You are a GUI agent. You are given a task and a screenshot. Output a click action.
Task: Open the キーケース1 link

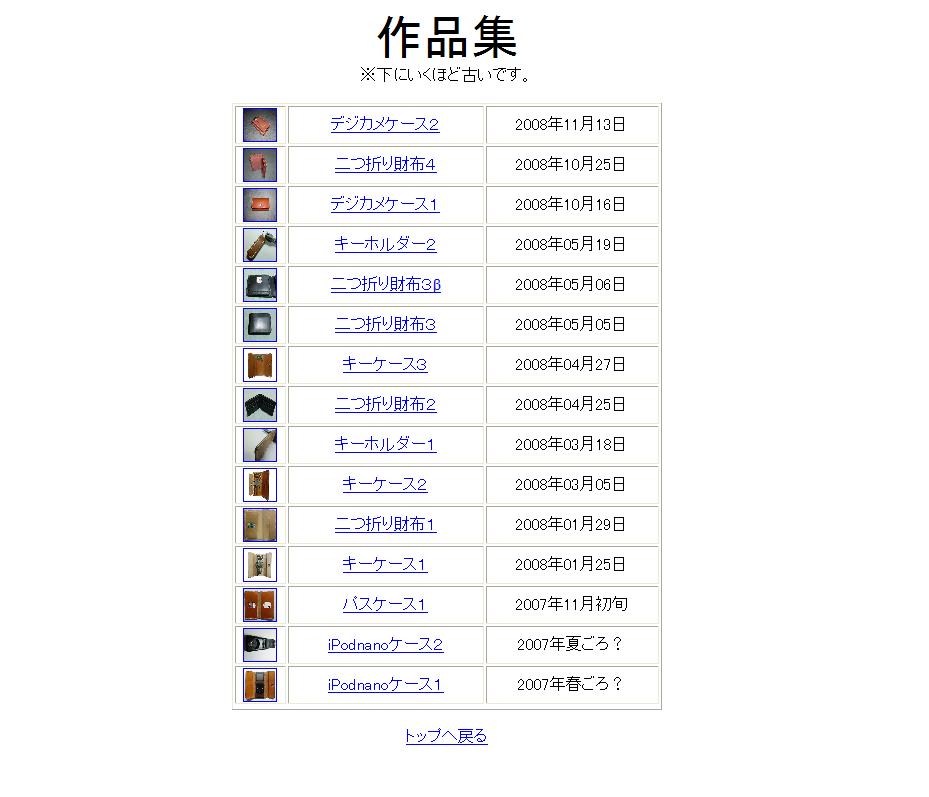(x=385, y=565)
